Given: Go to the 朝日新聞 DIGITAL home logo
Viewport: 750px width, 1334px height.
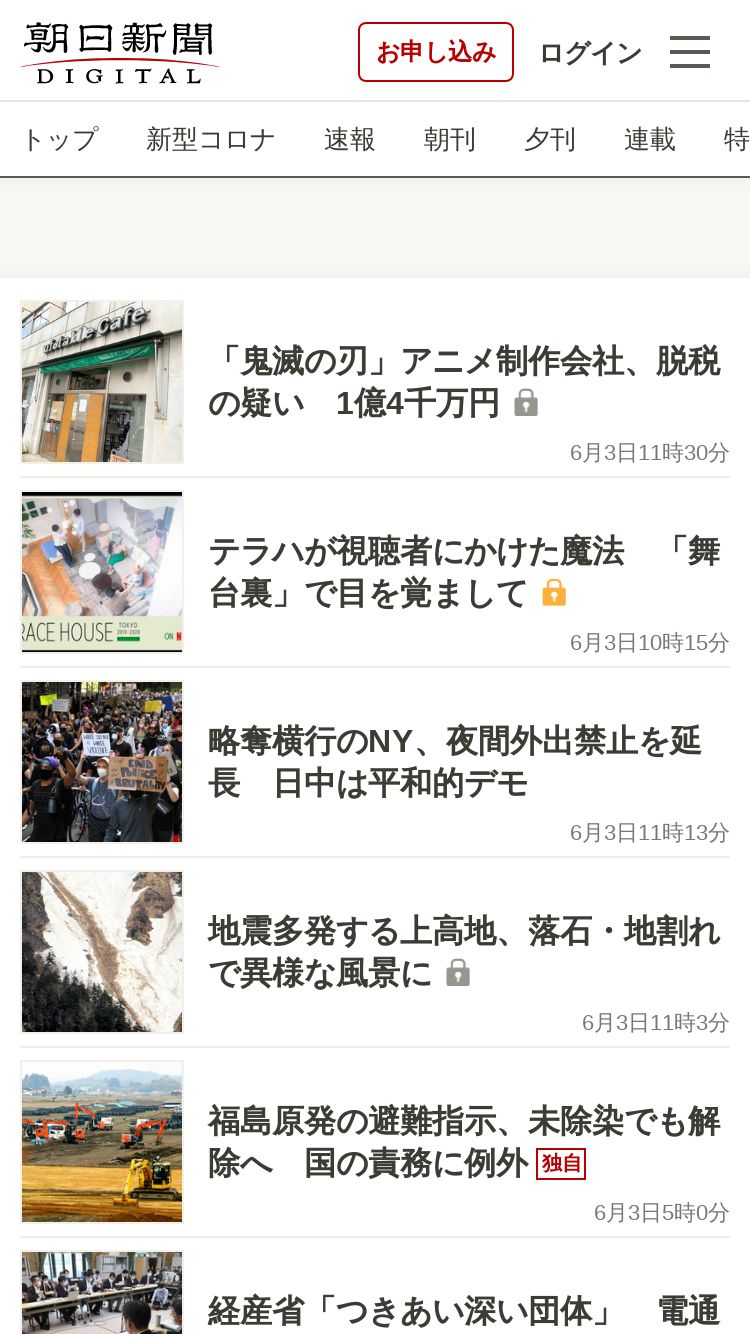Looking at the screenshot, I should 120,53.
